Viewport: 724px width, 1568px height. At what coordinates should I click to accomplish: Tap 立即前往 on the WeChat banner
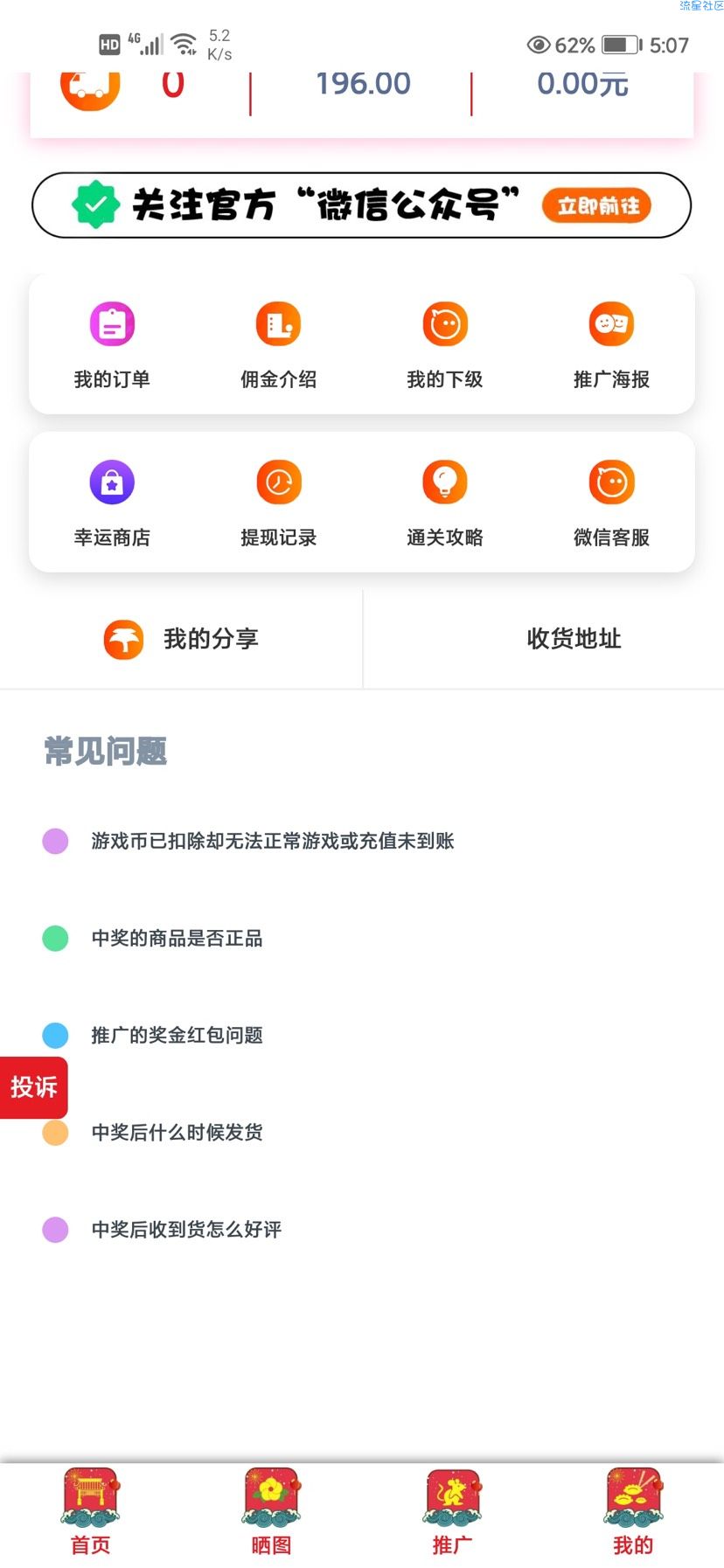pyautogui.click(x=597, y=206)
